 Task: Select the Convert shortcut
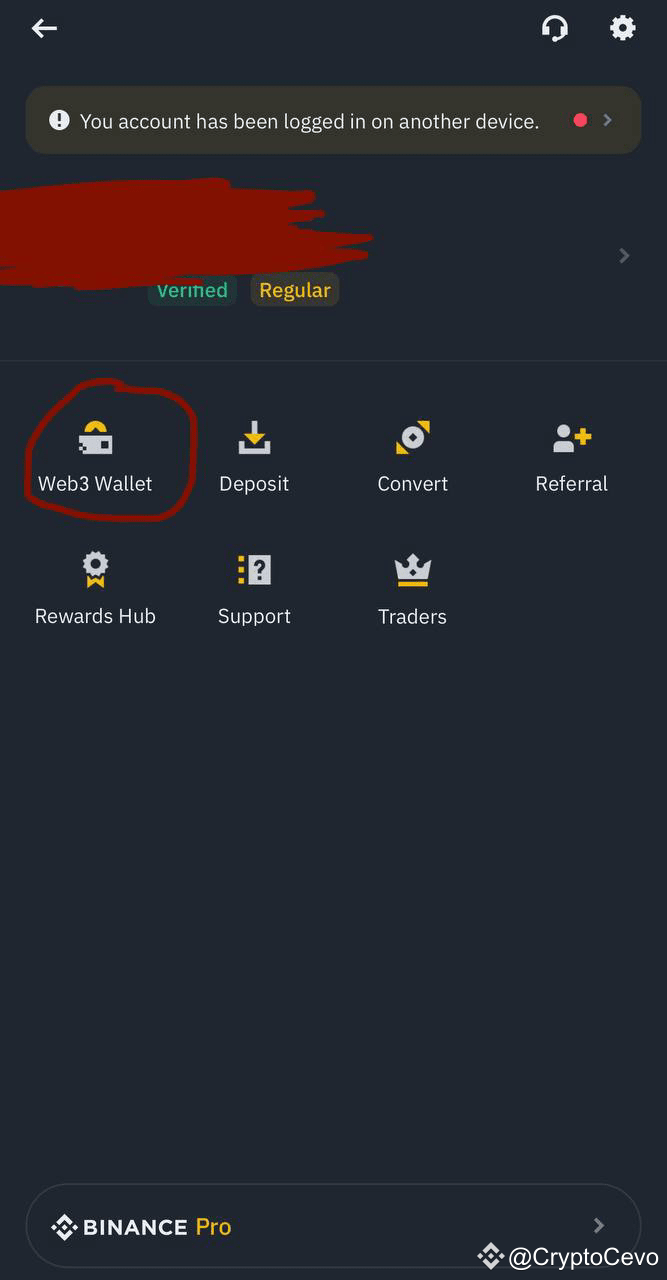pos(412,456)
